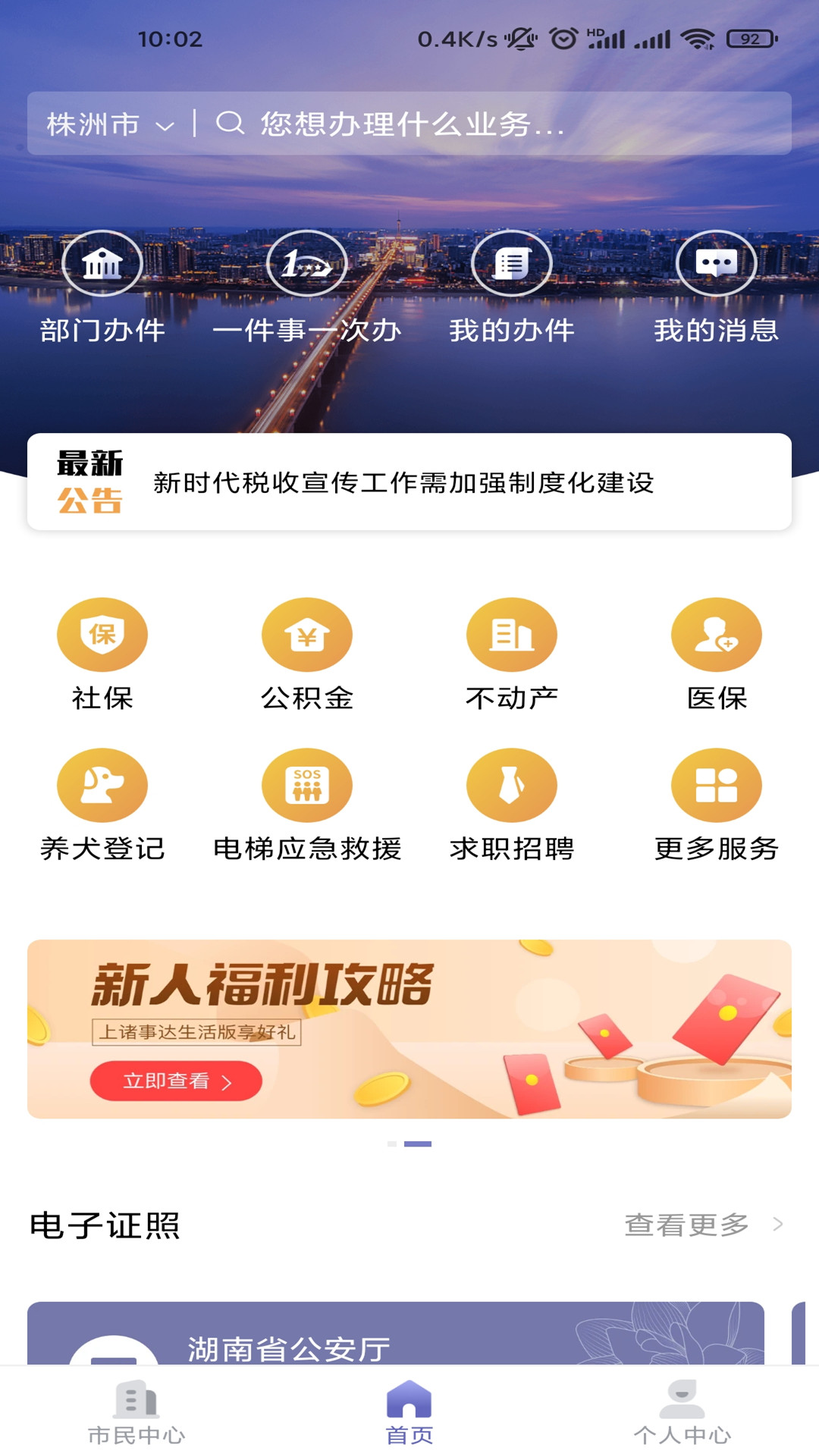
Task: Show 更多服务 more services
Action: click(x=717, y=804)
